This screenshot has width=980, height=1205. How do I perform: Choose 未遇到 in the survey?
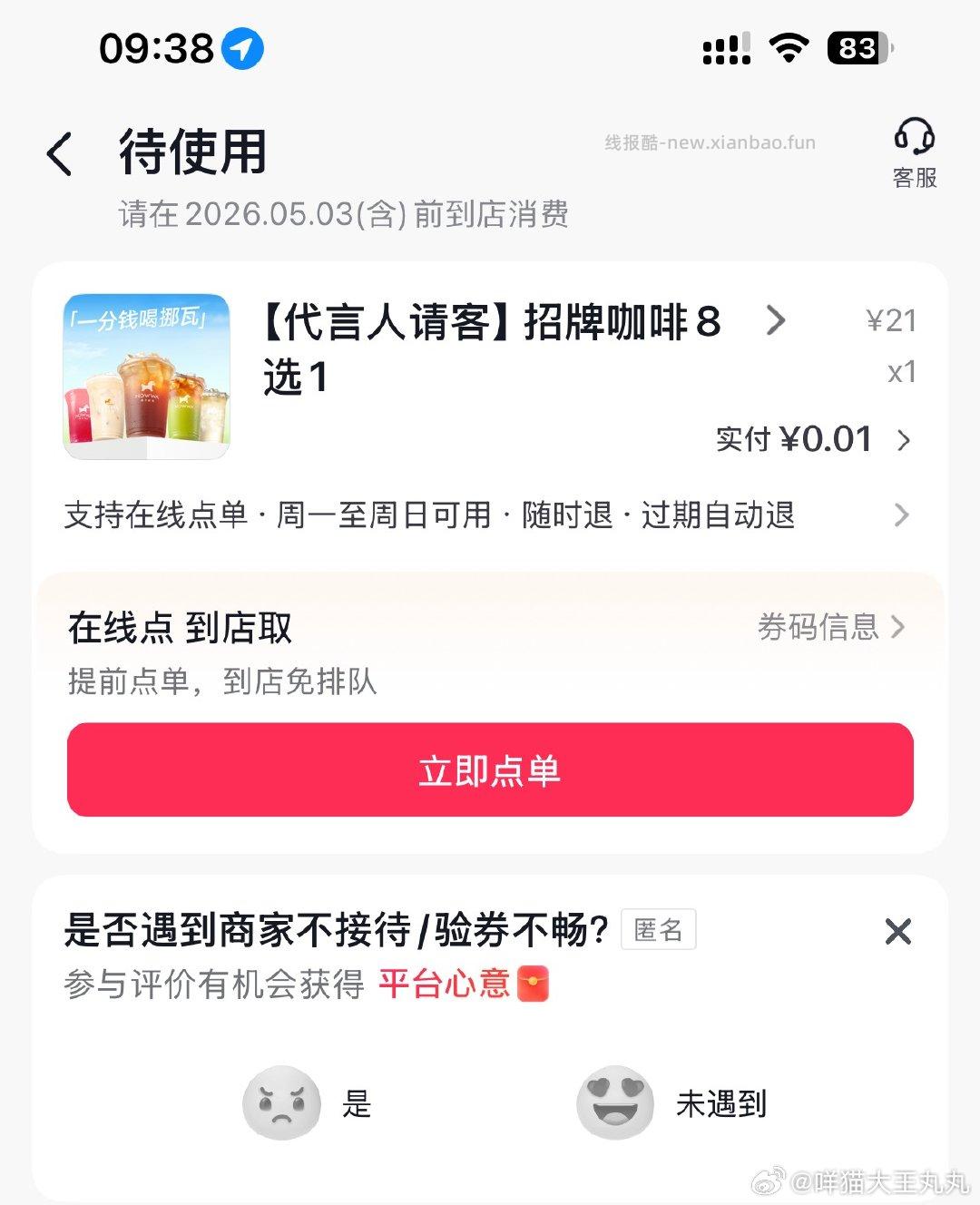[723, 1103]
